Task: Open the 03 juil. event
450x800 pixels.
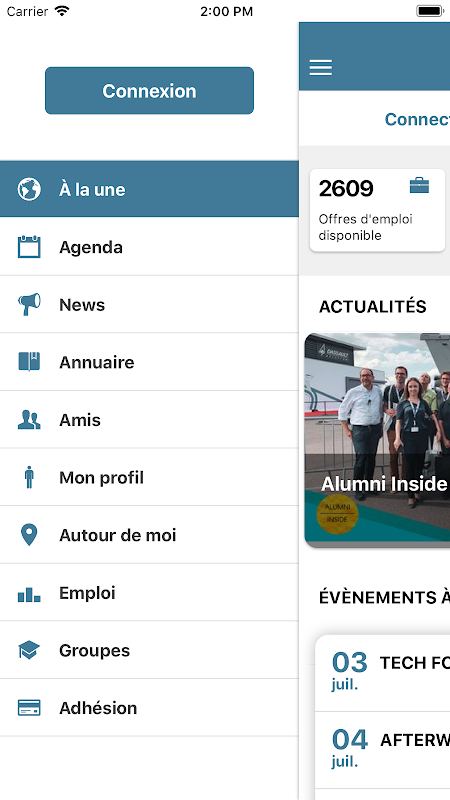Action: click(383, 672)
